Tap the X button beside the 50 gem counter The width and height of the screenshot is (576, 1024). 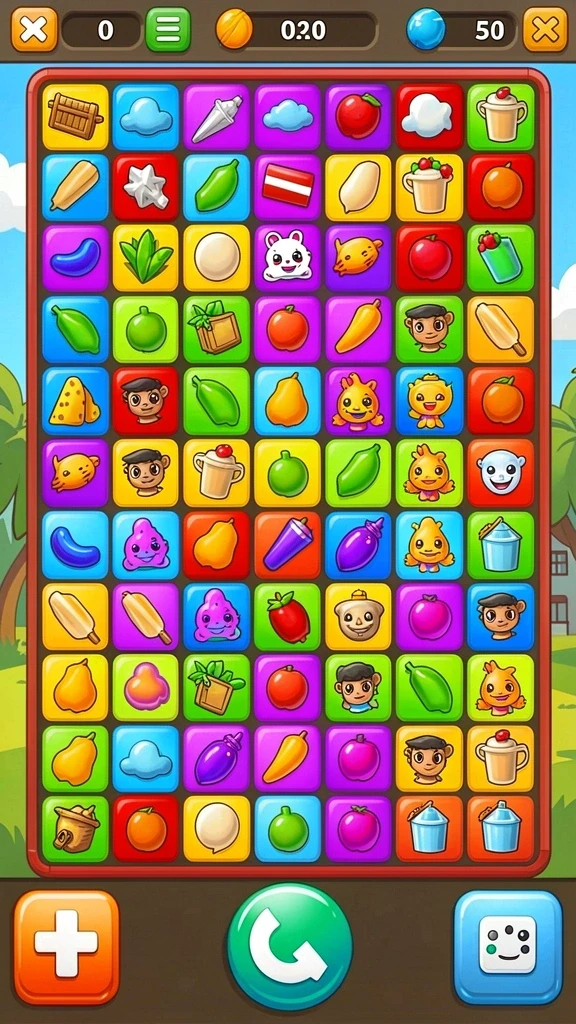tap(545, 29)
